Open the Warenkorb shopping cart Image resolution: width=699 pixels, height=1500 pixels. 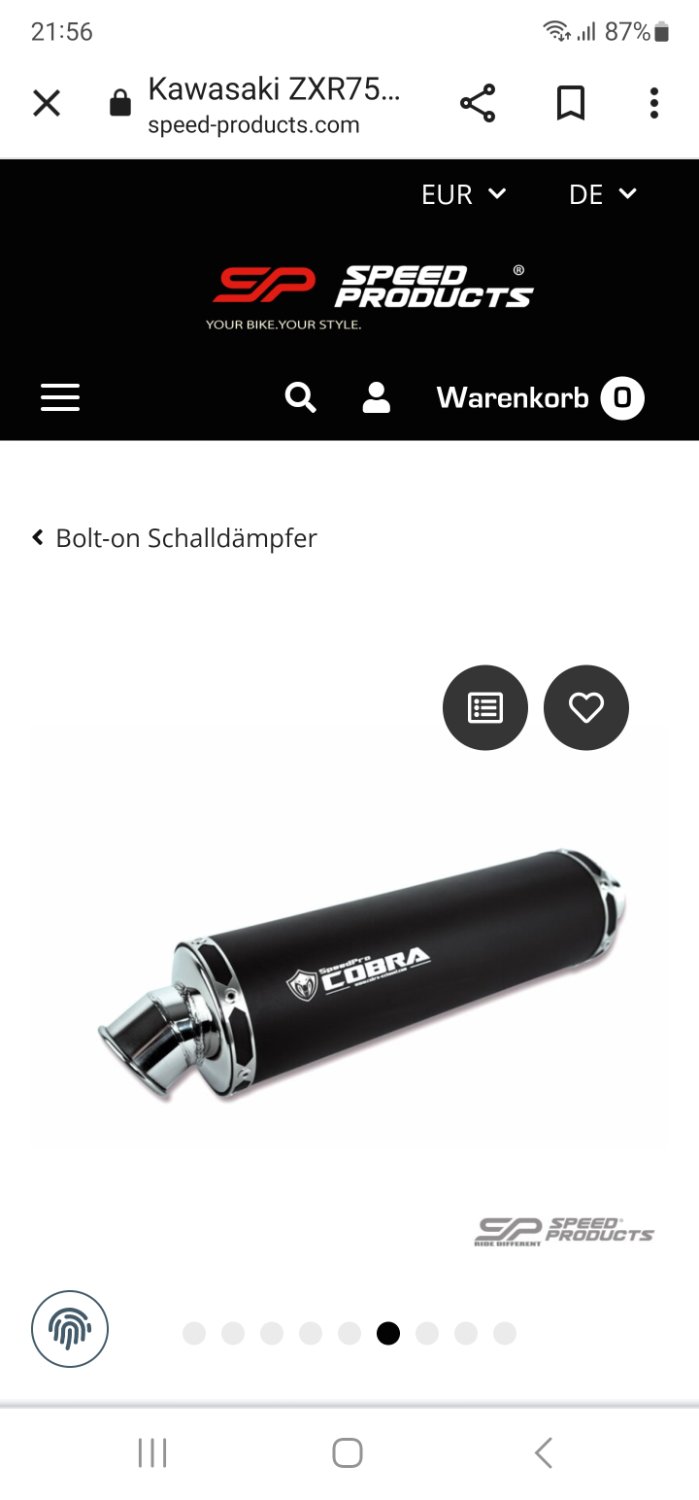pos(540,398)
